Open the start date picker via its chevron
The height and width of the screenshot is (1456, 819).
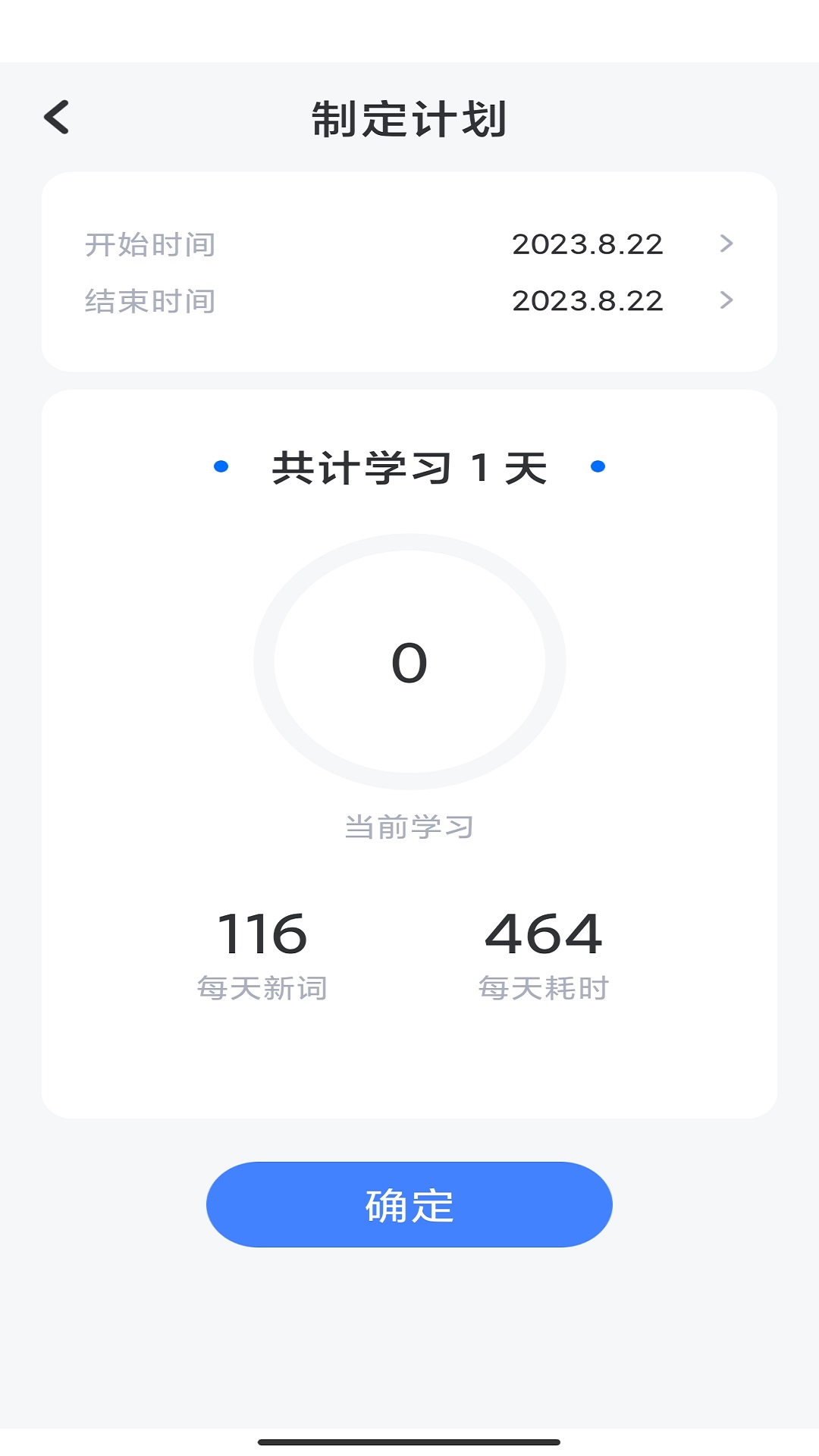727,244
